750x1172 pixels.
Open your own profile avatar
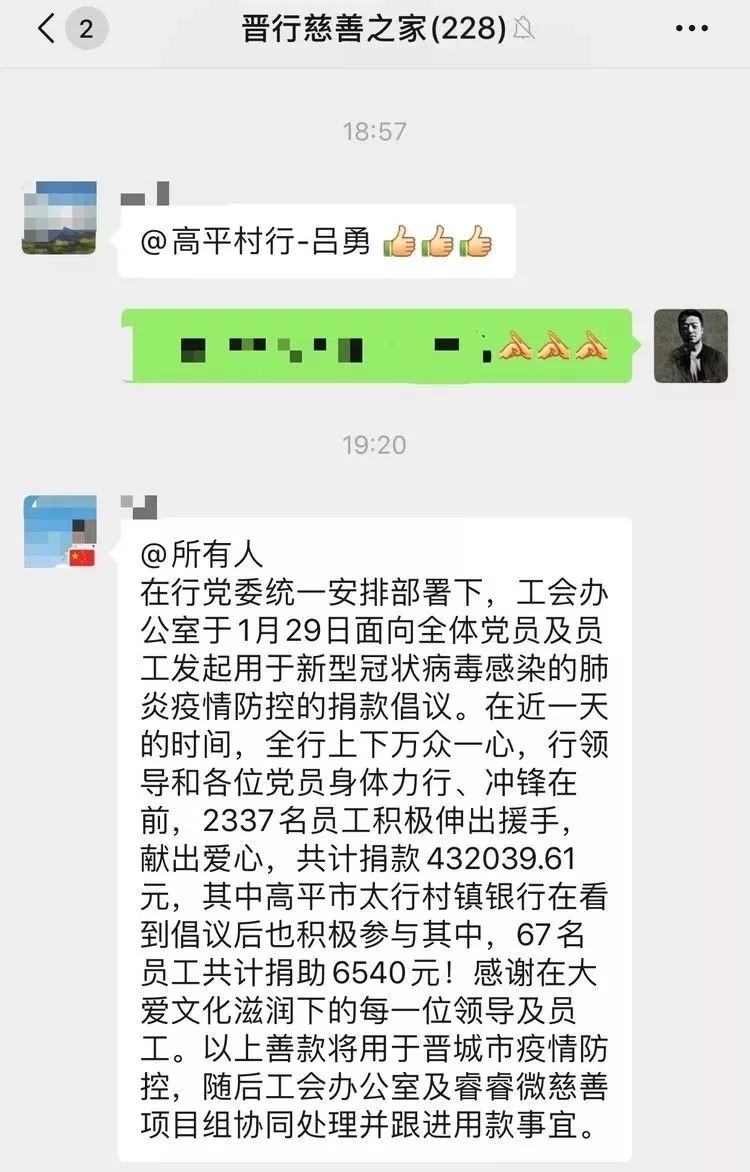[690, 346]
